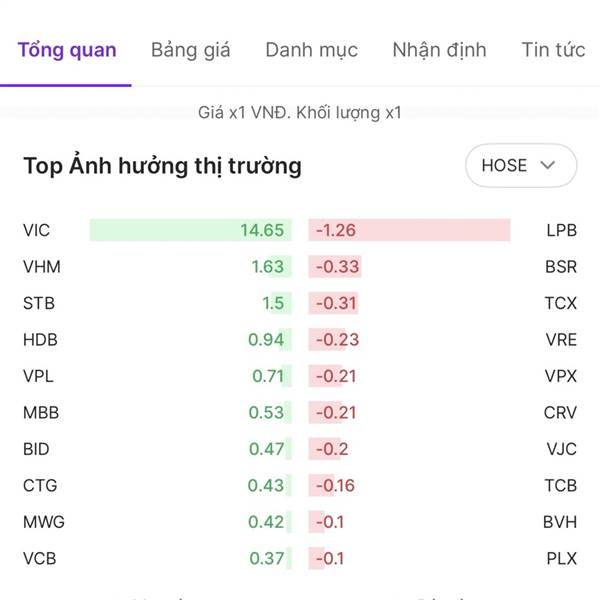600x600 pixels.
Task: Tap the Tổng quan tab
Action: (67, 50)
